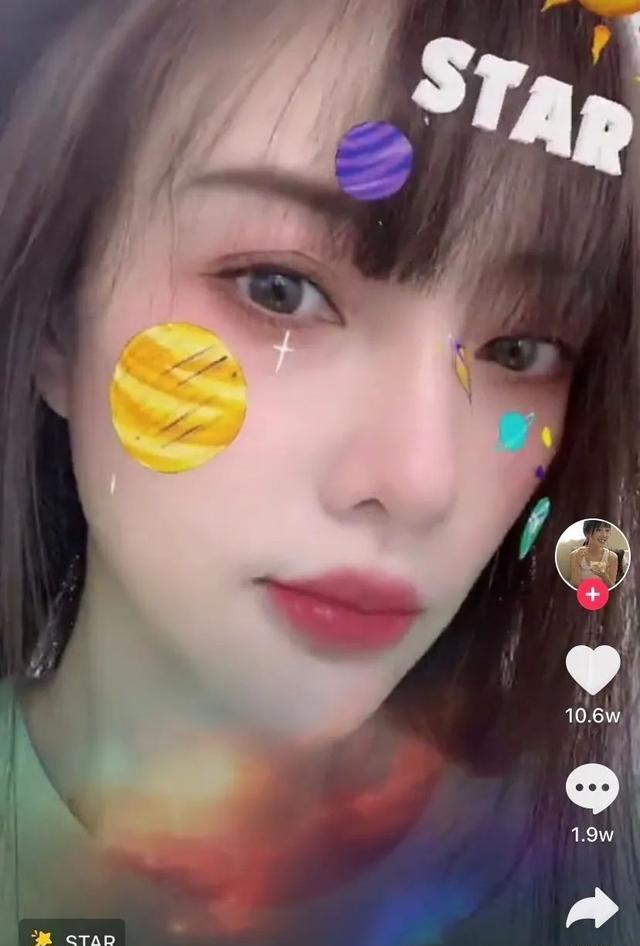Open the comments section

pos(592,789)
